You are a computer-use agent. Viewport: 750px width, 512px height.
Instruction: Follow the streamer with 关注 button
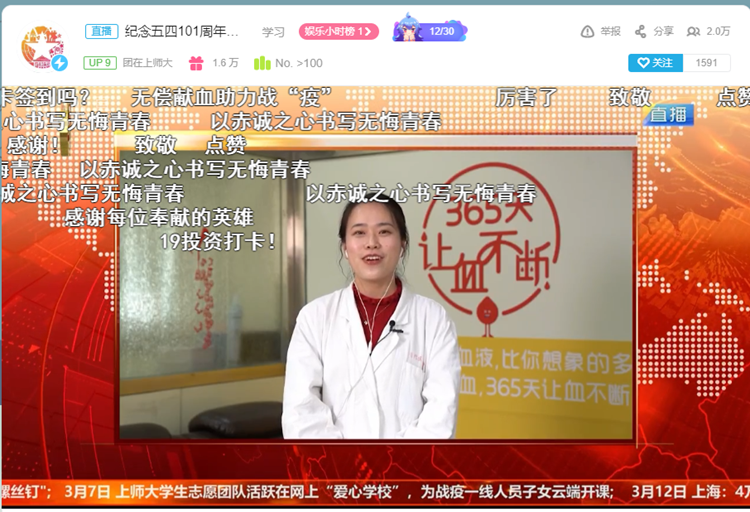pos(655,63)
